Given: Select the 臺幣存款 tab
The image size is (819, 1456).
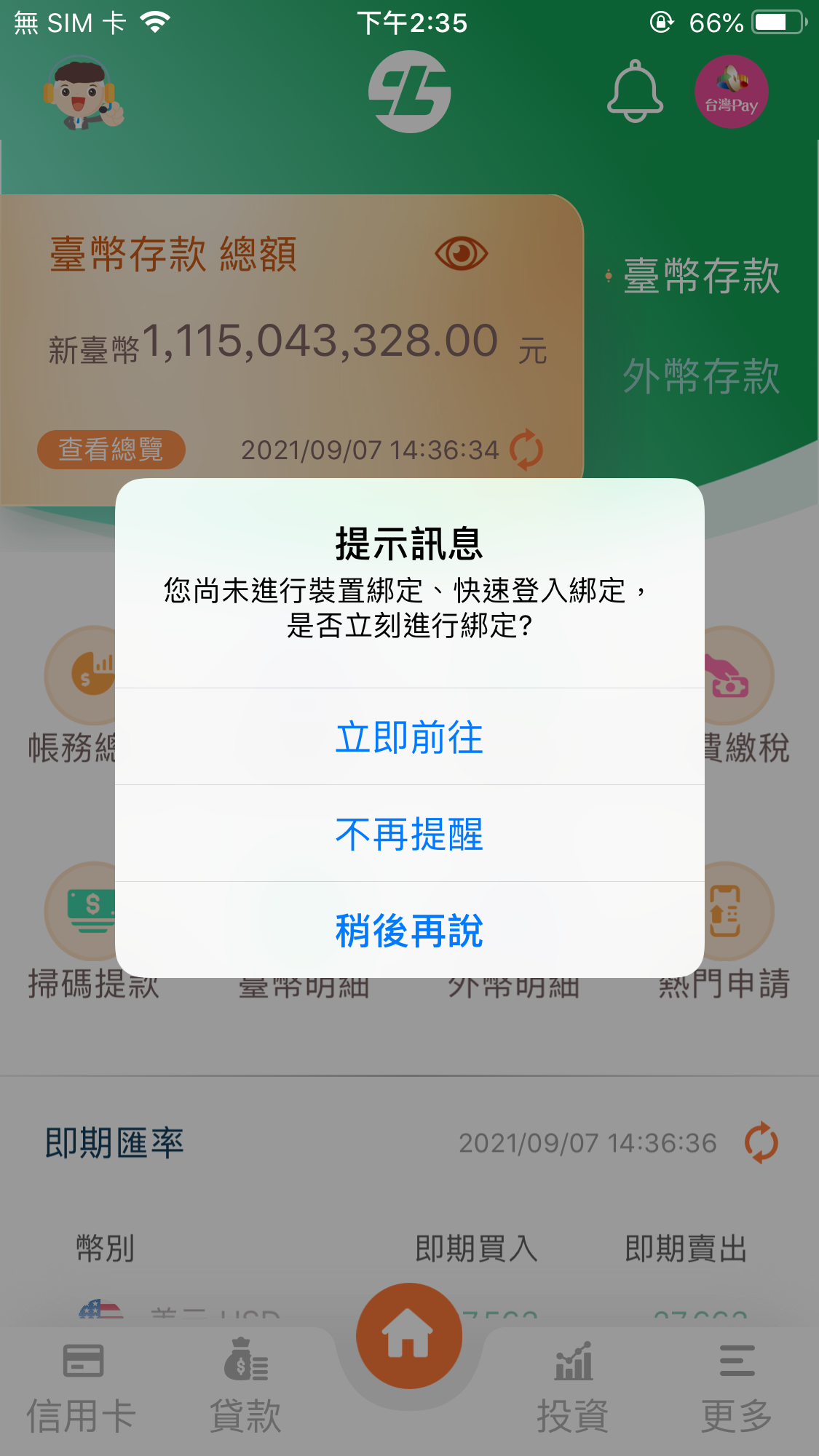Looking at the screenshot, I should (700, 277).
